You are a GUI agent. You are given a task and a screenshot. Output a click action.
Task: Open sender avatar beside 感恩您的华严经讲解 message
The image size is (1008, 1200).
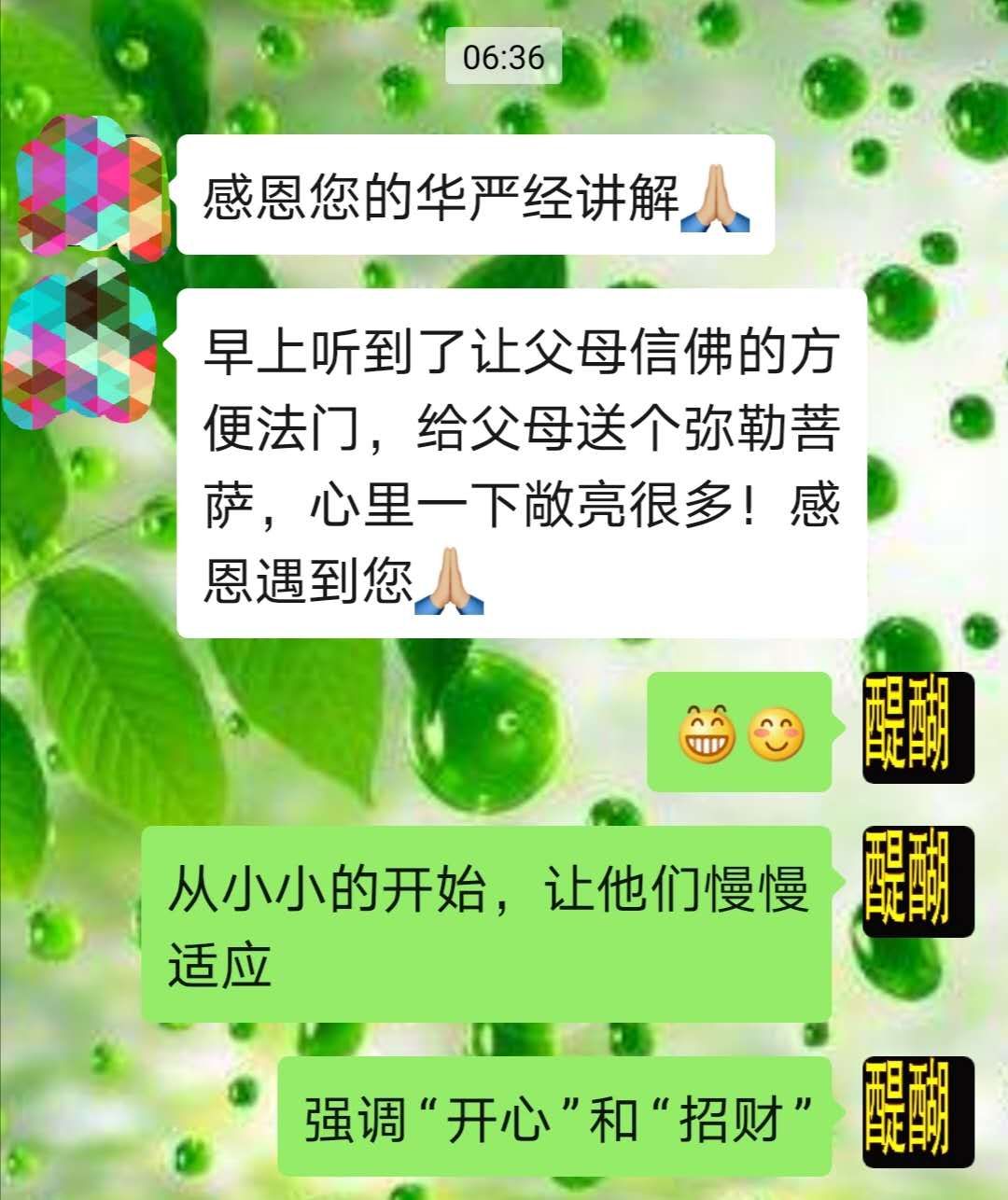[x=91, y=189]
